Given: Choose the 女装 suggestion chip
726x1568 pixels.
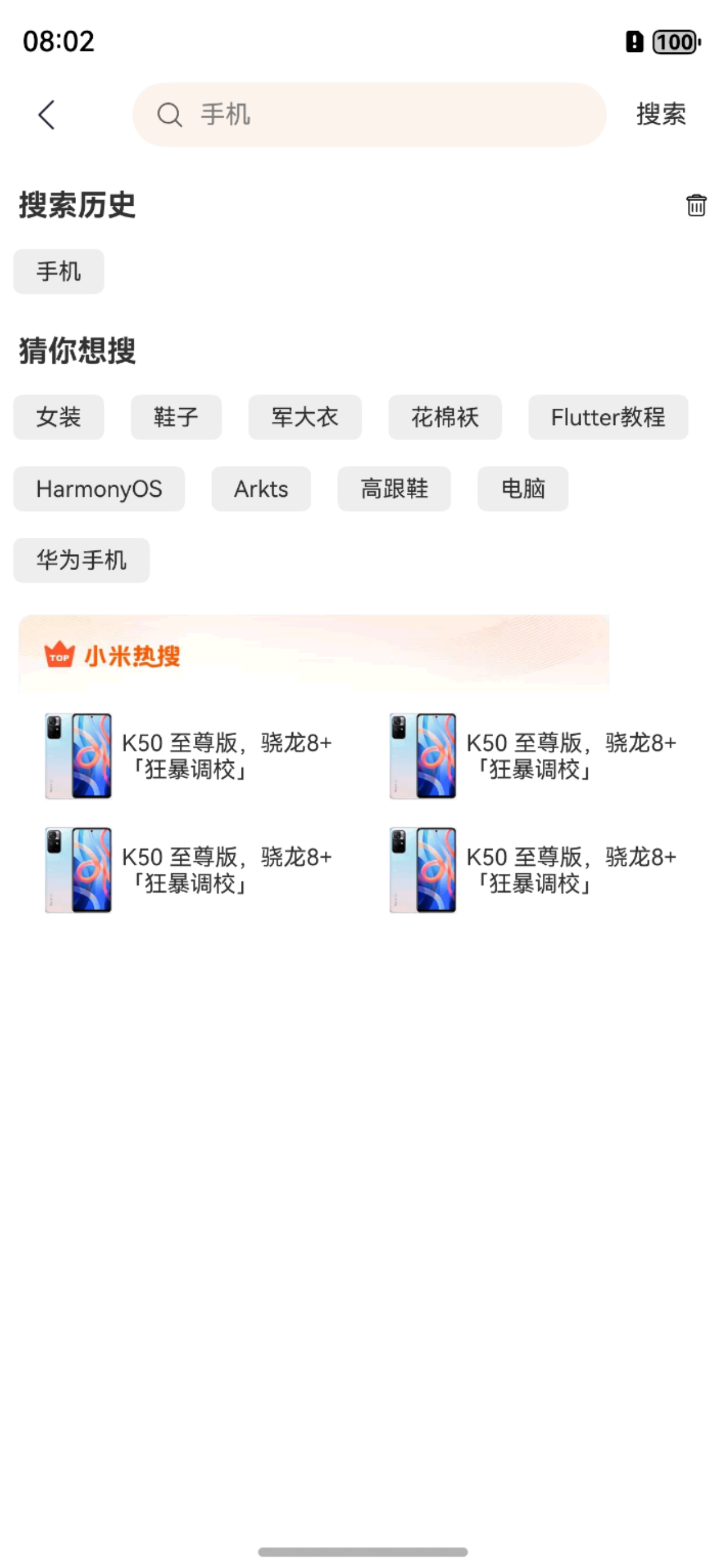Looking at the screenshot, I should pos(58,417).
